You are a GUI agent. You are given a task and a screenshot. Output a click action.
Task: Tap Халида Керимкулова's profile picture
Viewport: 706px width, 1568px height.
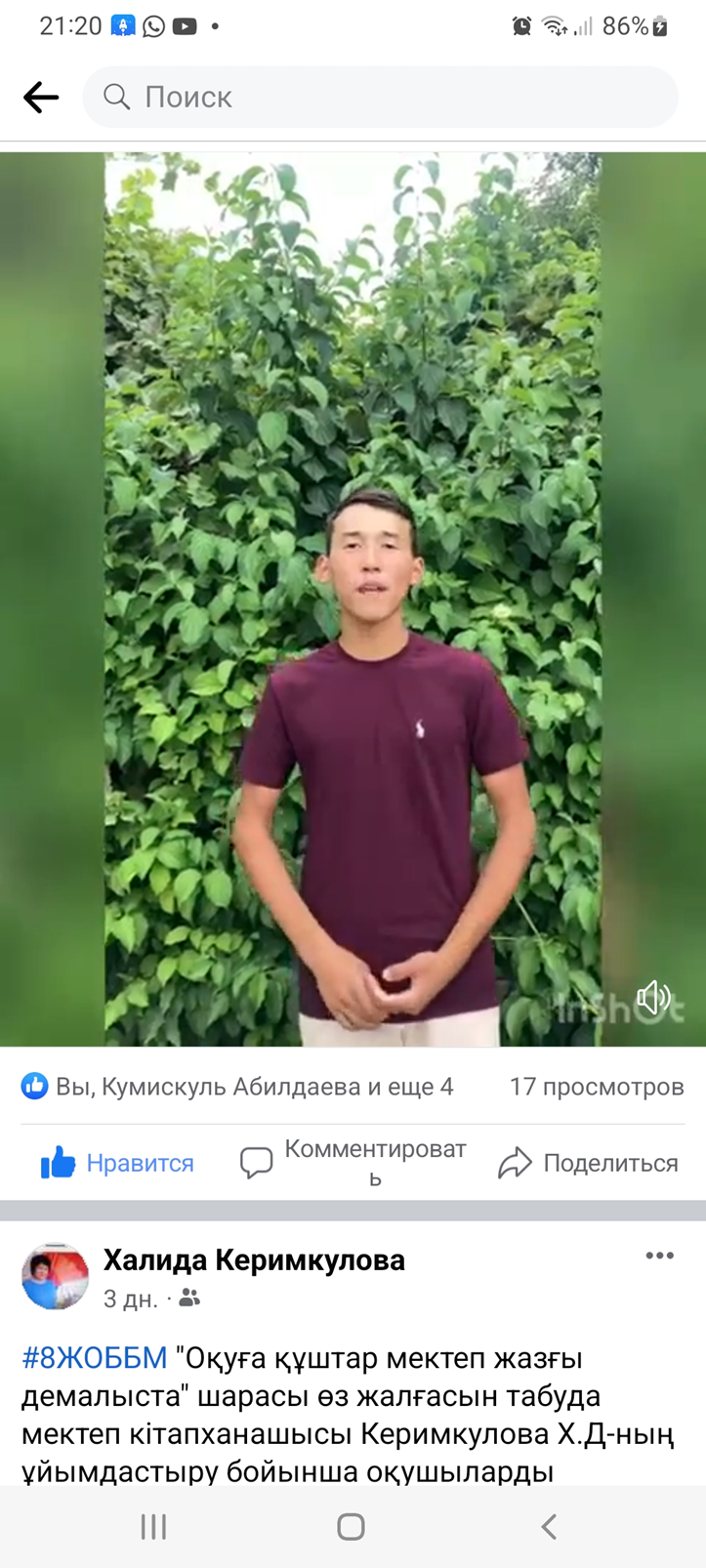click(56, 1276)
